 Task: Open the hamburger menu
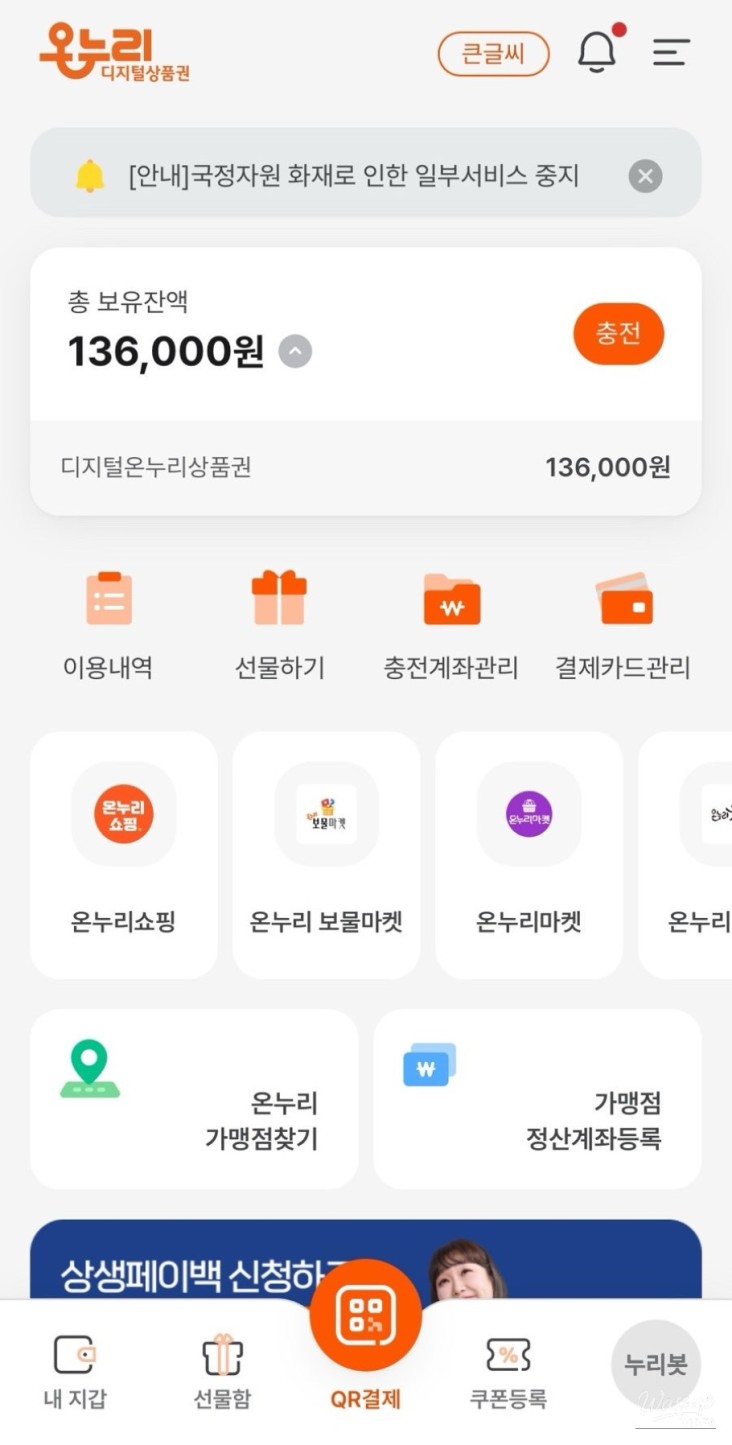(x=671, y=52)
